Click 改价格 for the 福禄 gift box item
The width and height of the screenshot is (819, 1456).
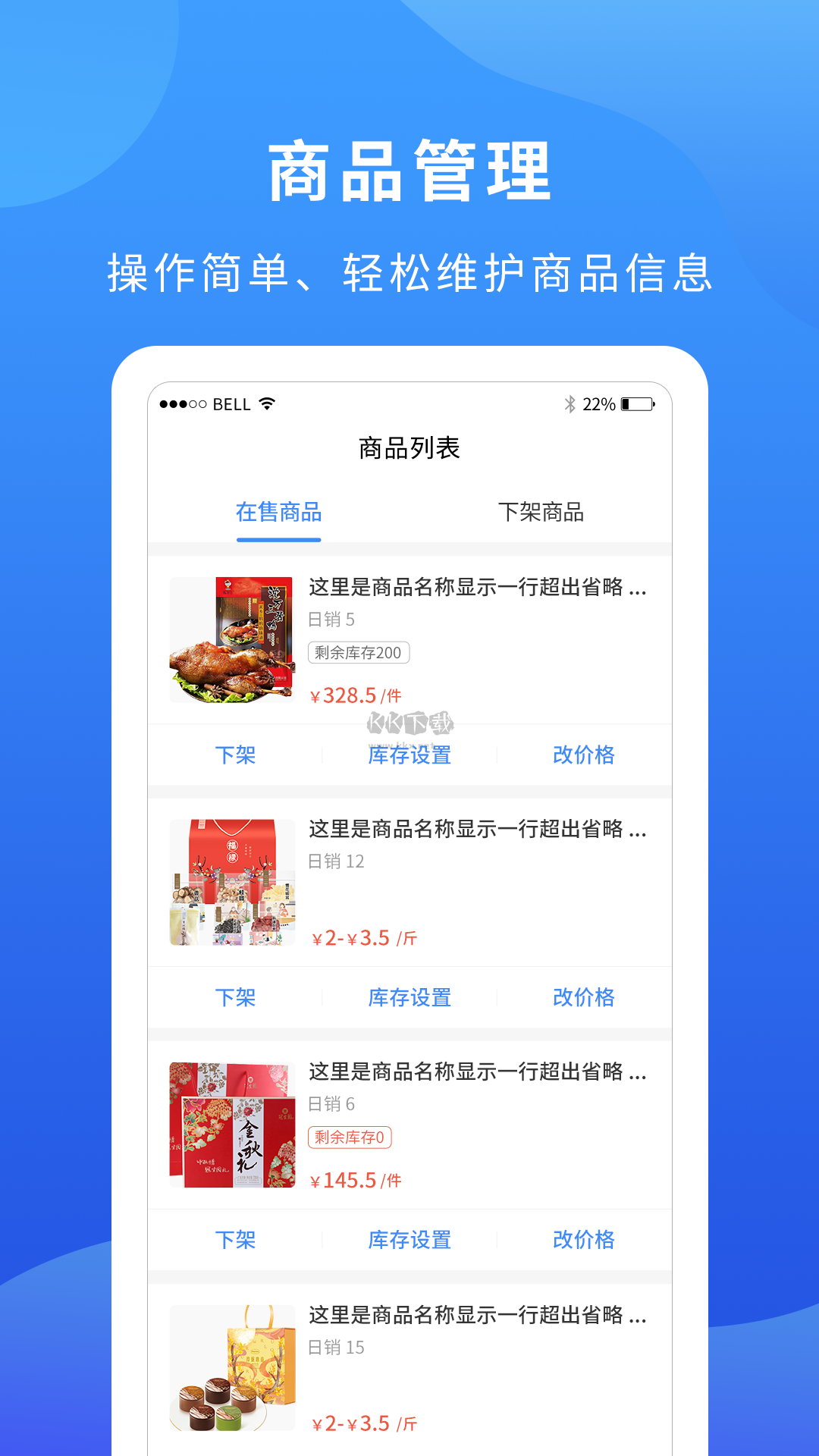[x=582, y=998]
